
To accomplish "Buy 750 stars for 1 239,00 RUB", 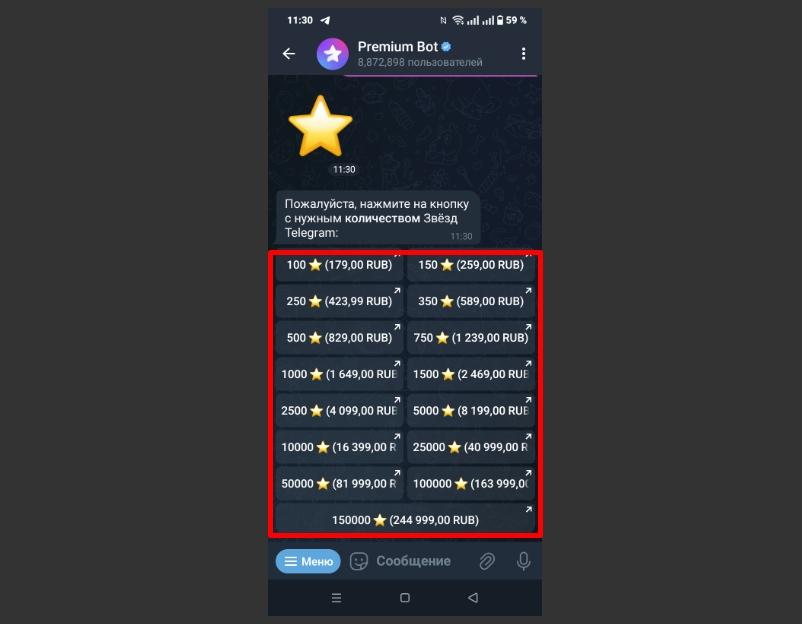I will [470, 338].
